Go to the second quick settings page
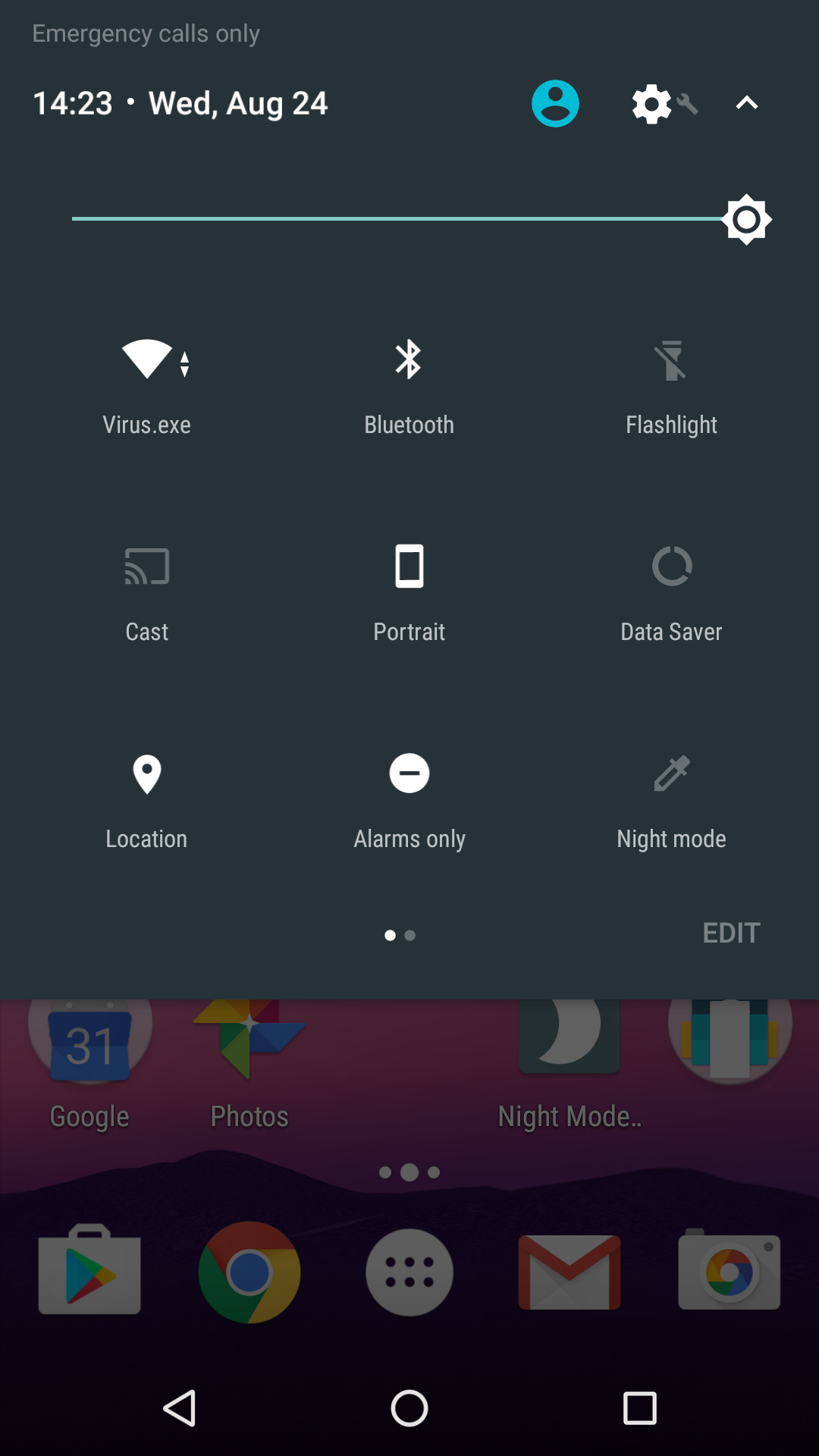Screen dimensions: 819x1456 [410, 935]
